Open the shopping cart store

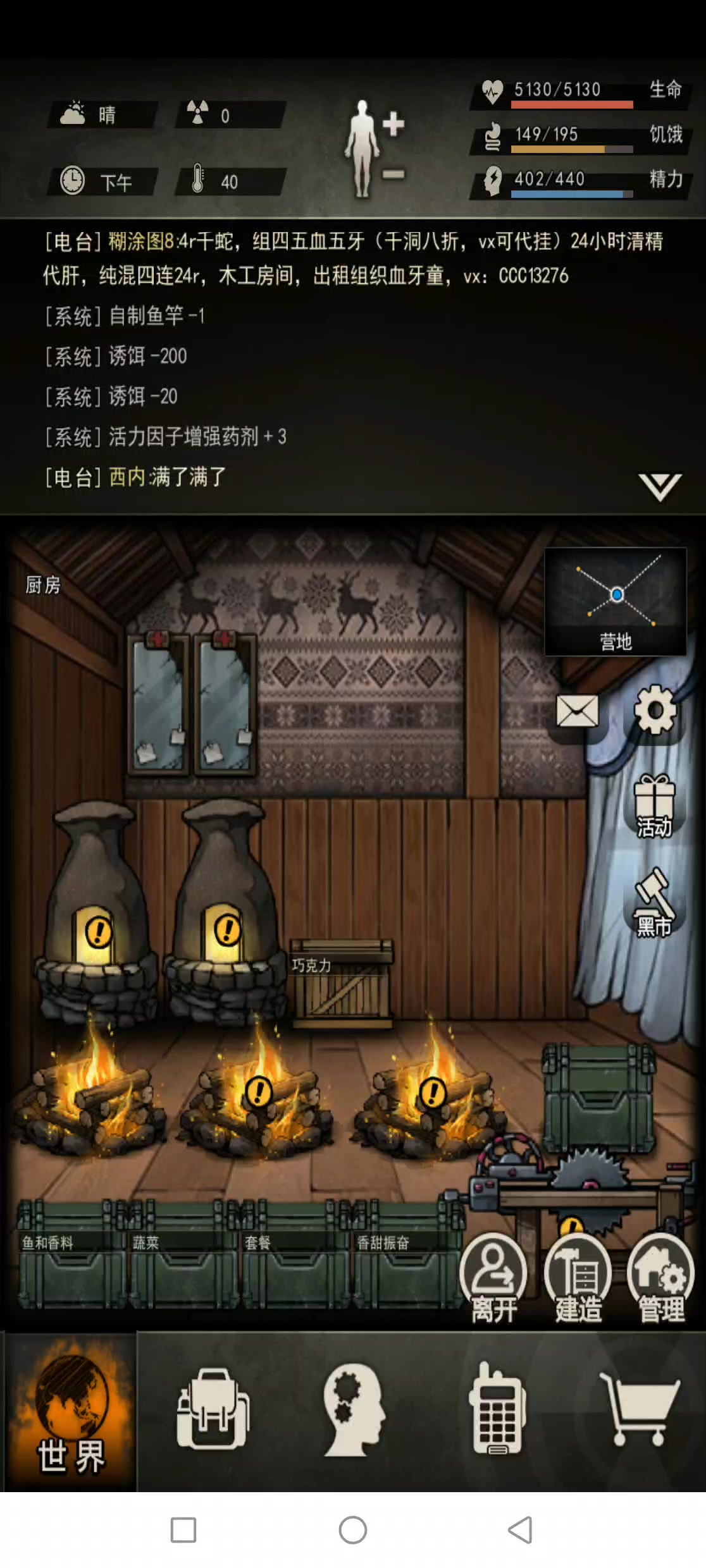tap(639, 1409)
